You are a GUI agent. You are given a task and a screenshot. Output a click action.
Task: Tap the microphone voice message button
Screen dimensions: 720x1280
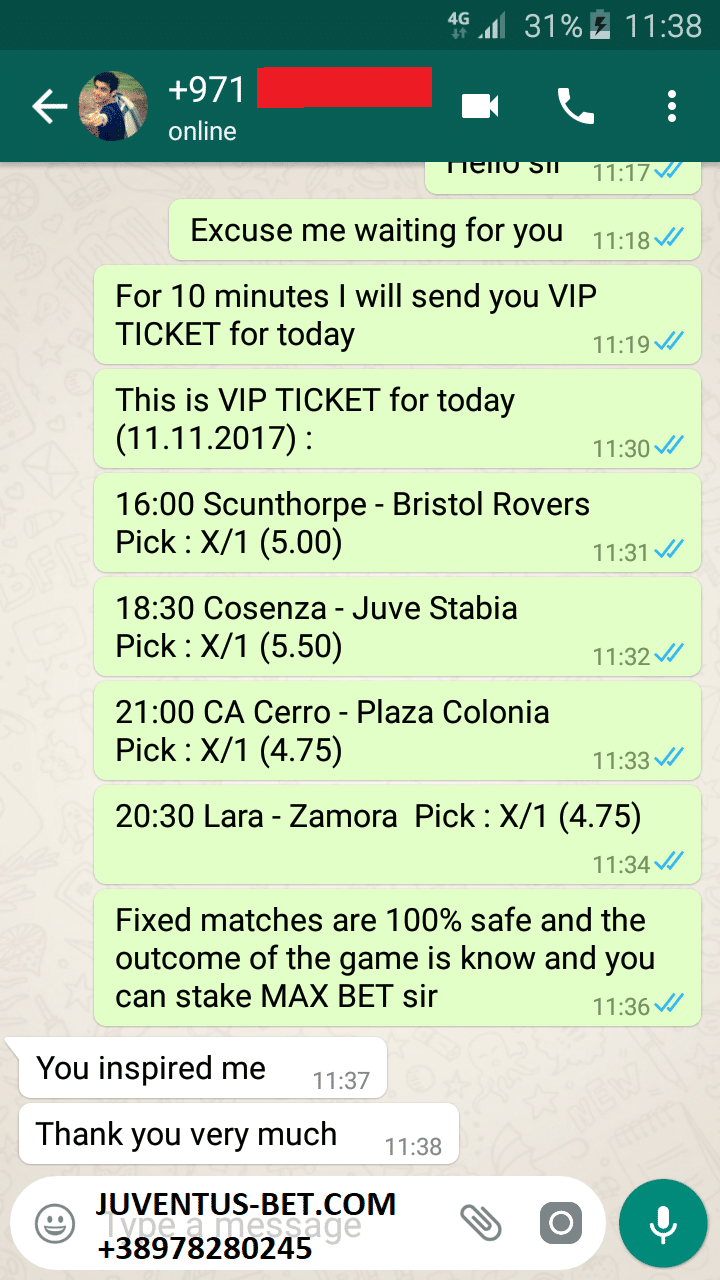(x=662, y=1223)
